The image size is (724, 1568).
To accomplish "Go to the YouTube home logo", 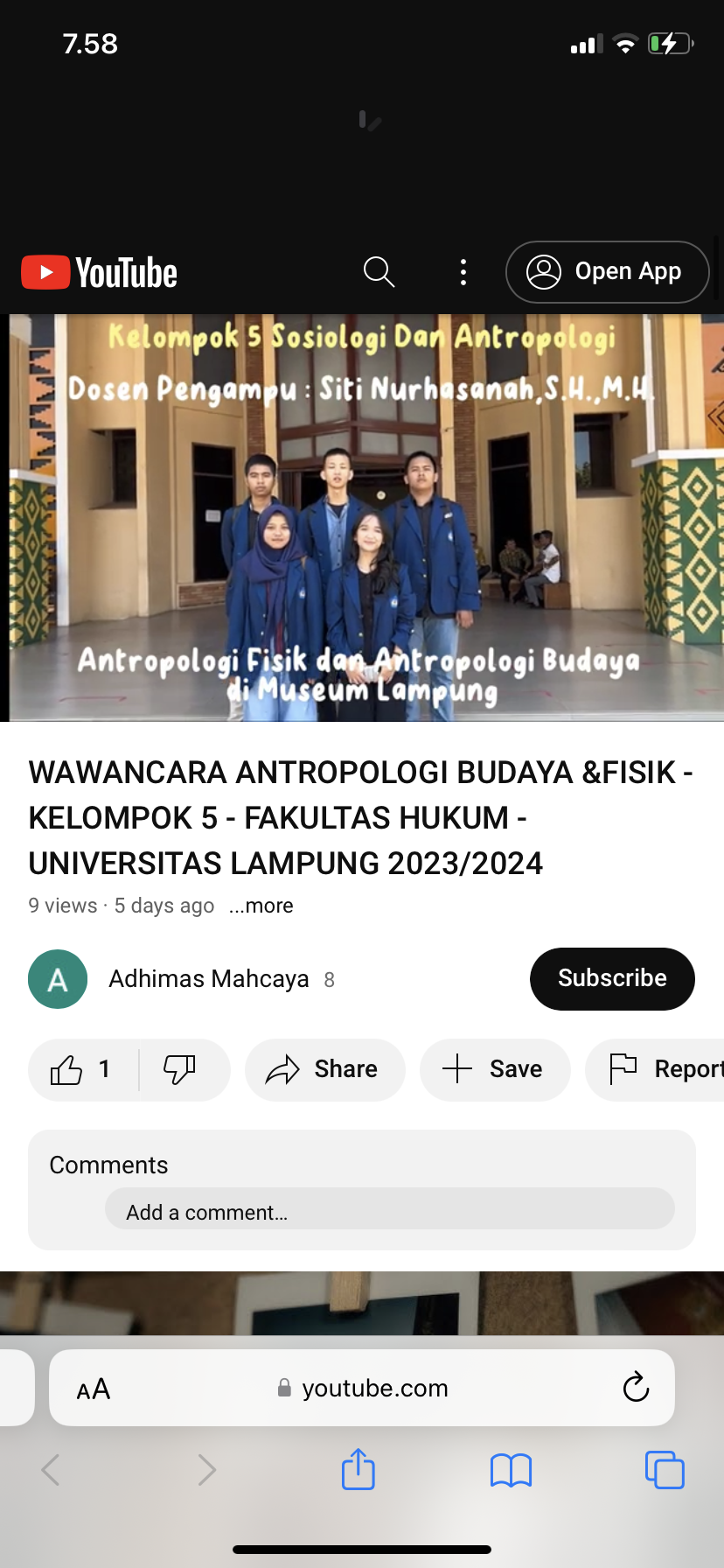I will tap(100, 273).
